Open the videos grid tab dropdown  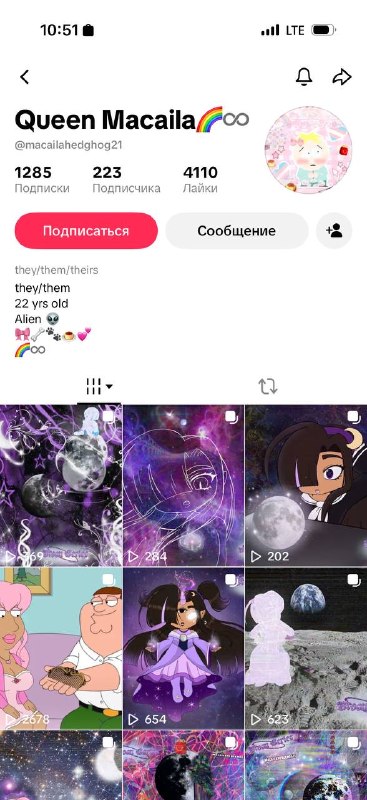coord(100,387)
